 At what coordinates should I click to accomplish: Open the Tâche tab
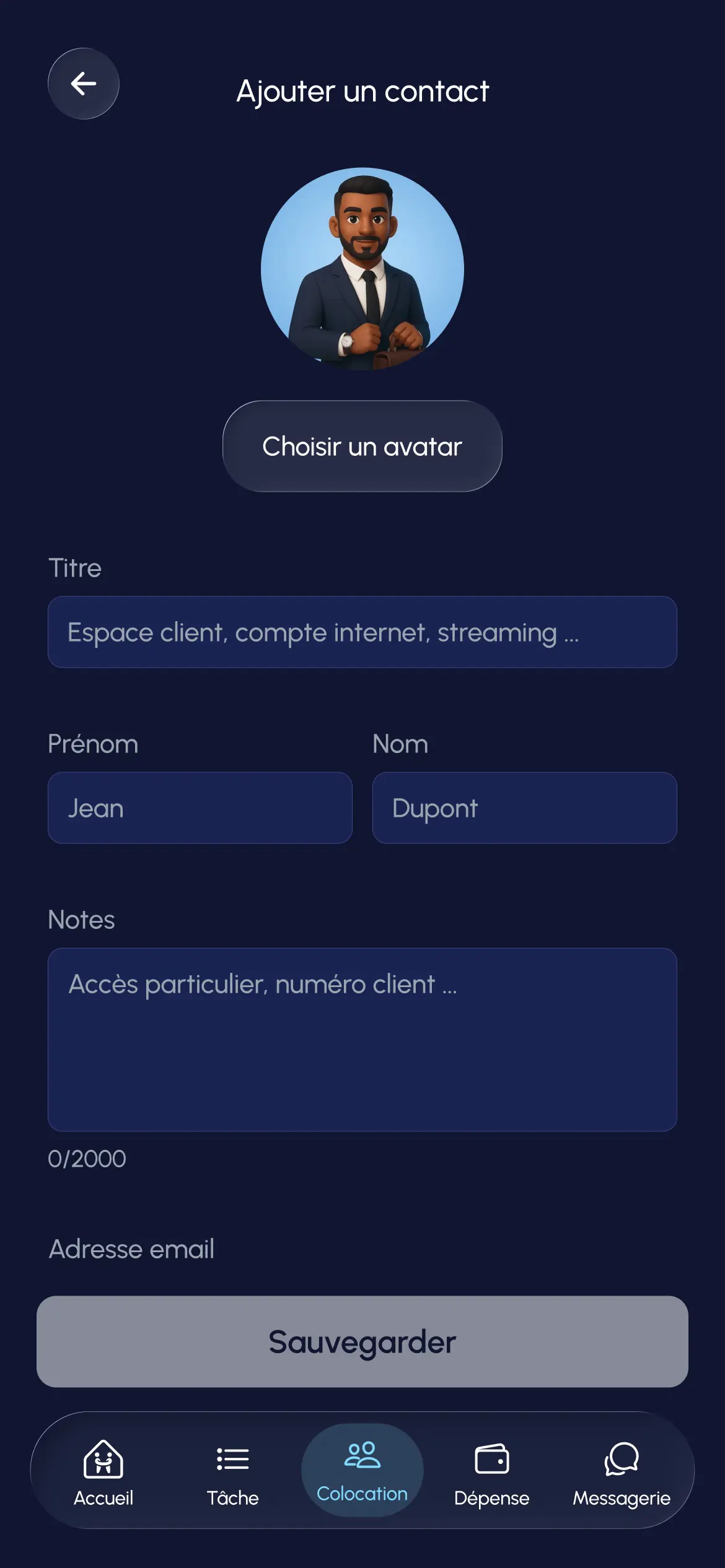coord(233,1471)
